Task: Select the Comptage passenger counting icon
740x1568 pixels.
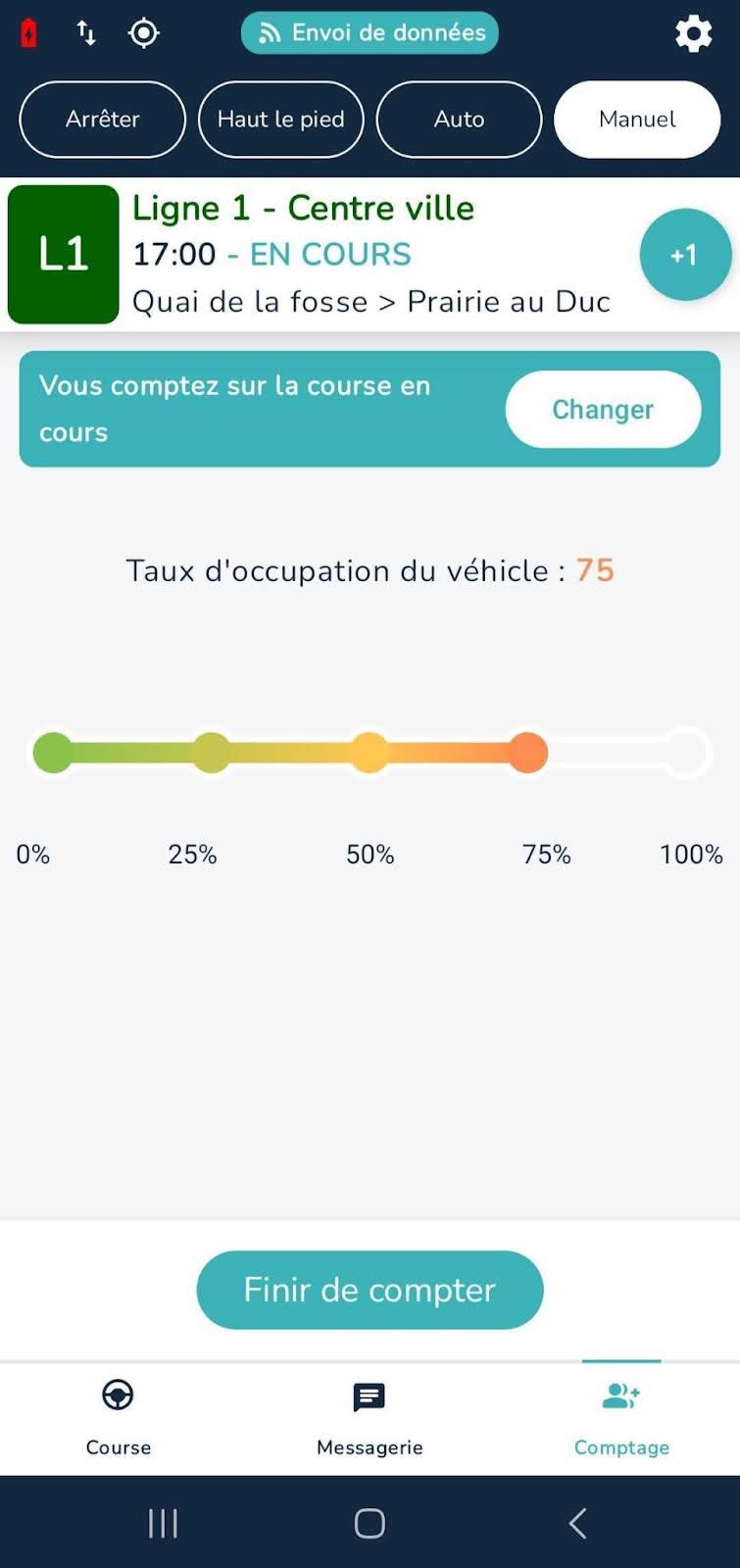Action: click(621, 1396)
